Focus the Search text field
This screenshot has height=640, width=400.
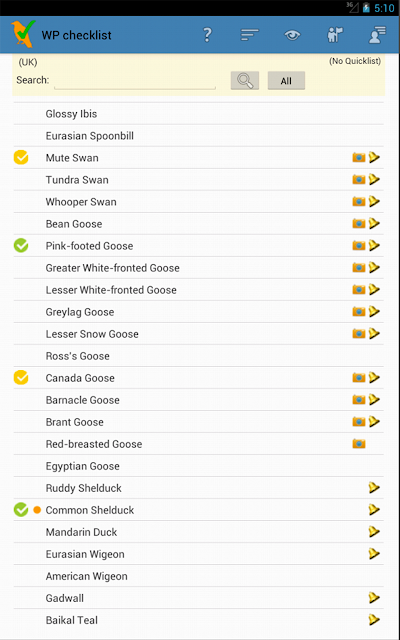[135, 80]
